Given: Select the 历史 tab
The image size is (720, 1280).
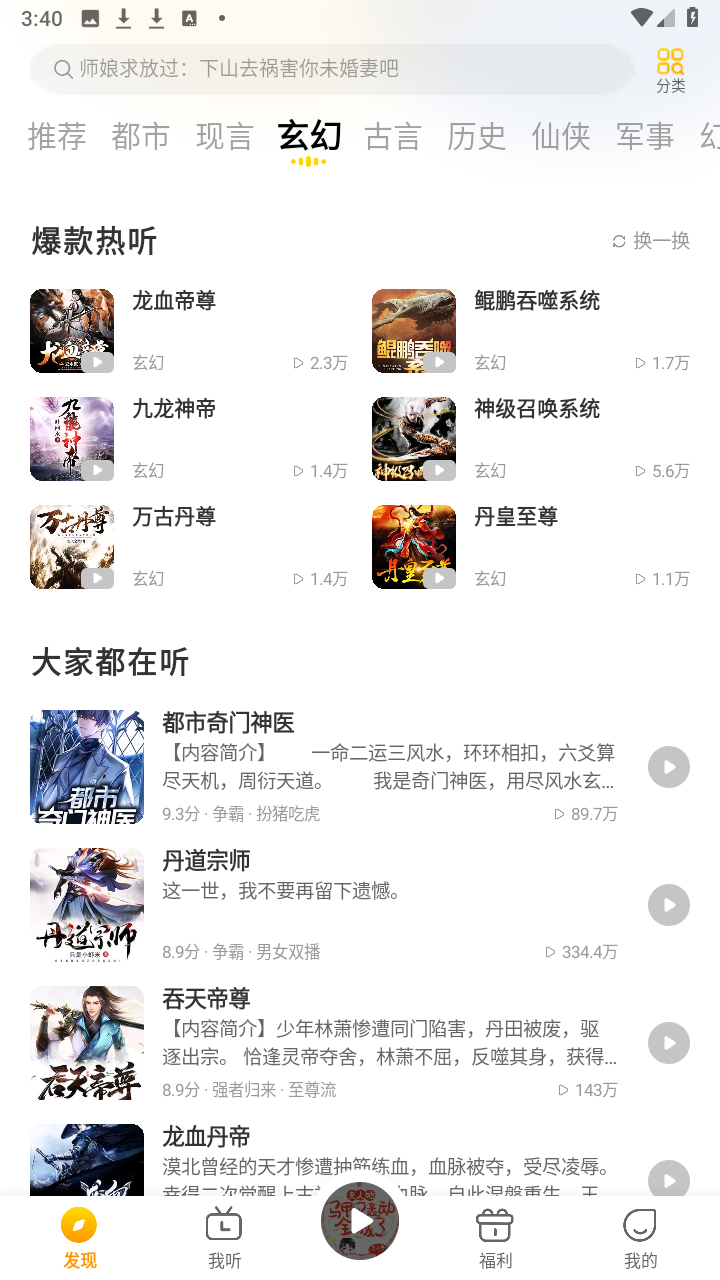Looking at the screenshot, I should click(477, 136).
